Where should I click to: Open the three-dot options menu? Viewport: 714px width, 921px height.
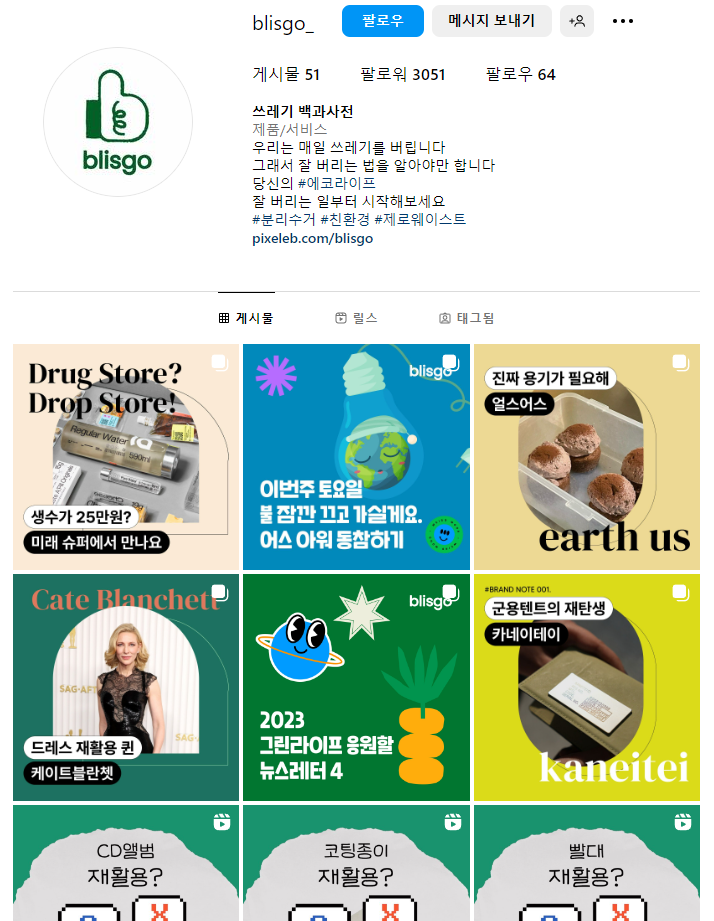click(x=623, y=21)
